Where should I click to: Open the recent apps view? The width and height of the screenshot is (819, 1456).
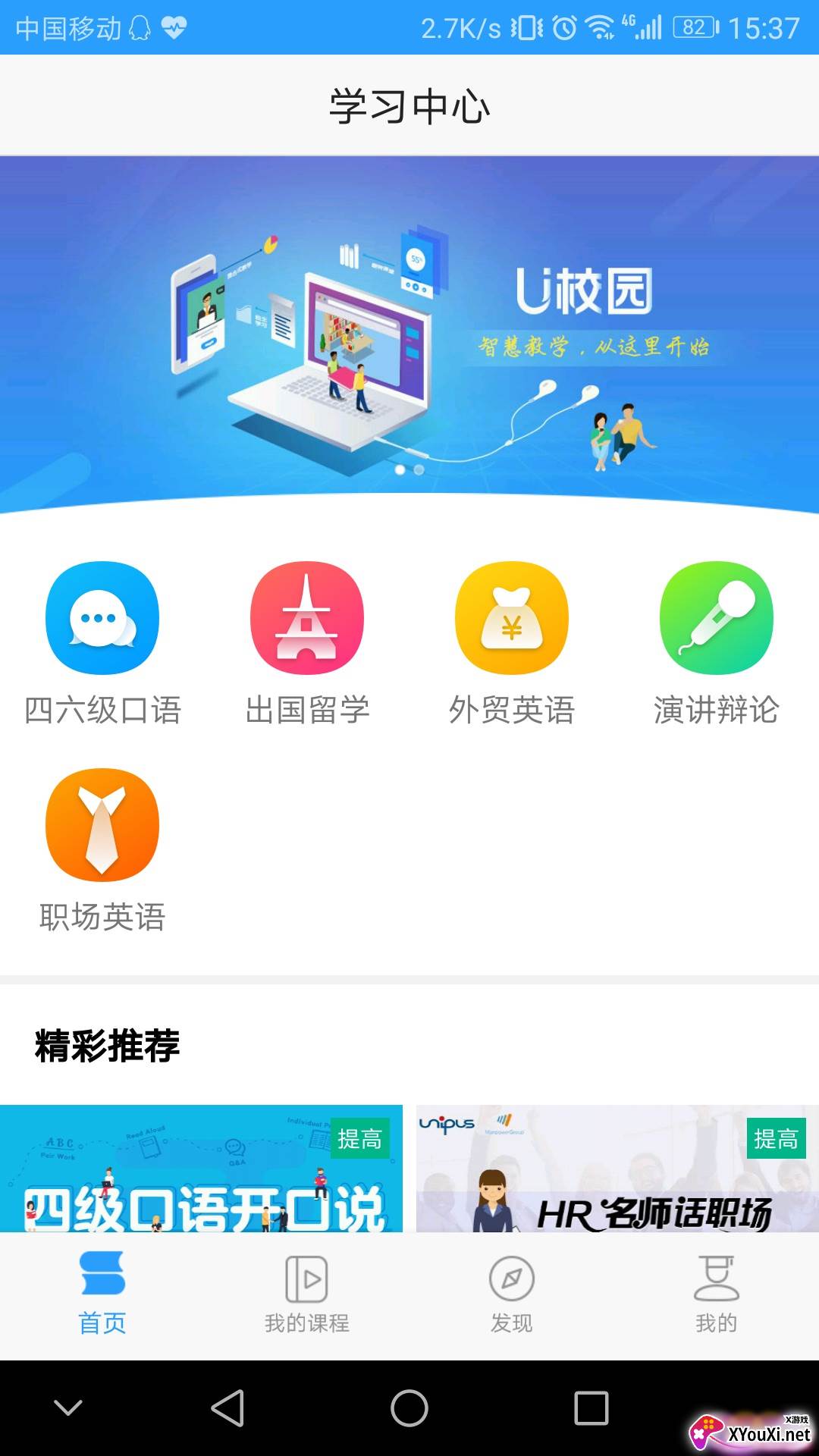pyautogui.click(x=591, y=1408)
